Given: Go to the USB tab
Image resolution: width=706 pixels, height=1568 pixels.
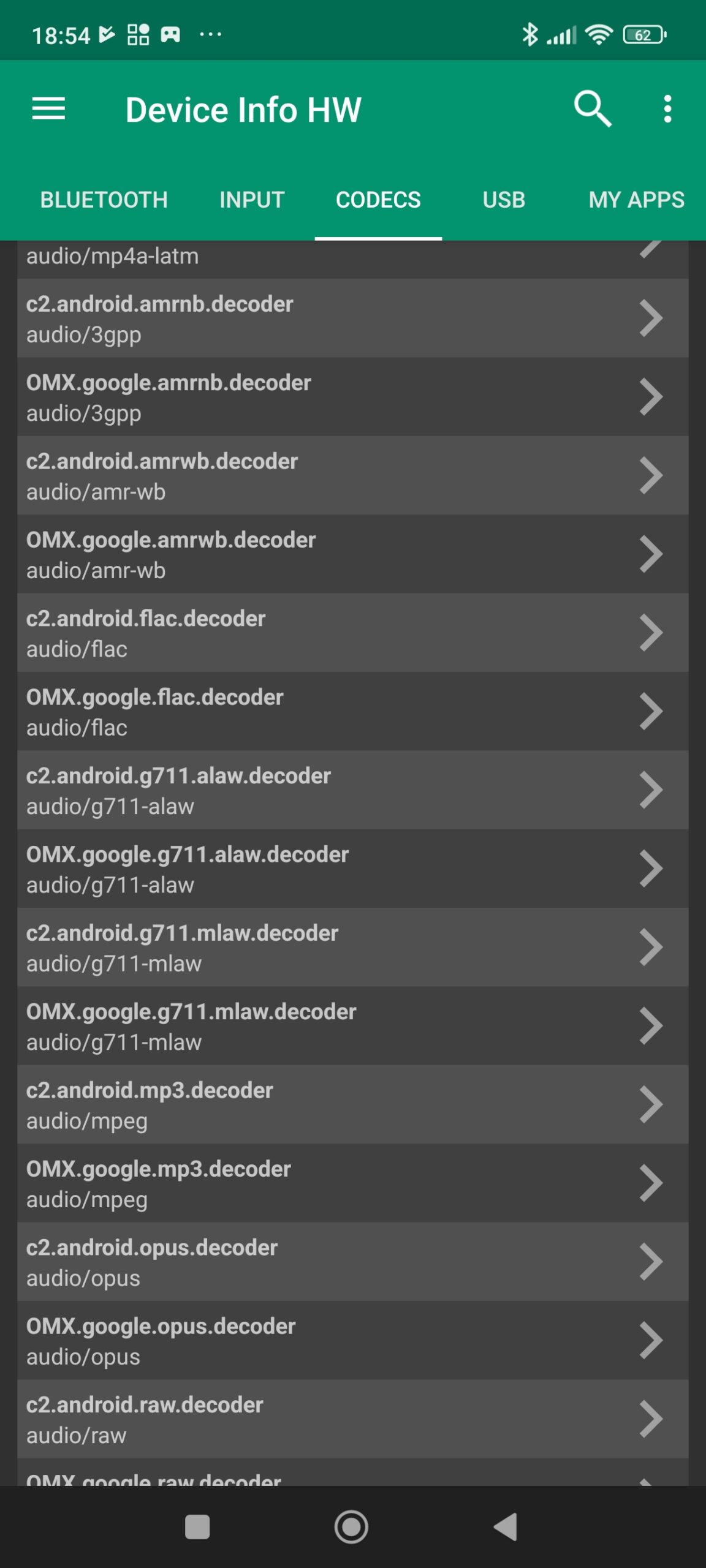Looking at the screenshot, I should pos(504,200).
